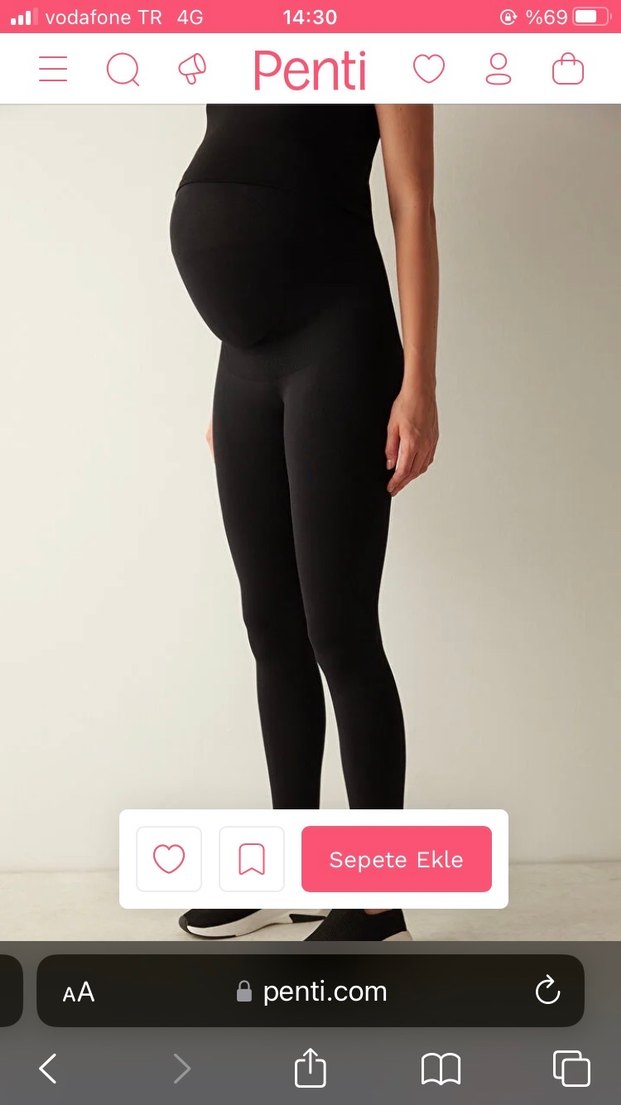Open the account profile icon
The width and height of the screenshot is (621, 1105).
coord(498,69)
